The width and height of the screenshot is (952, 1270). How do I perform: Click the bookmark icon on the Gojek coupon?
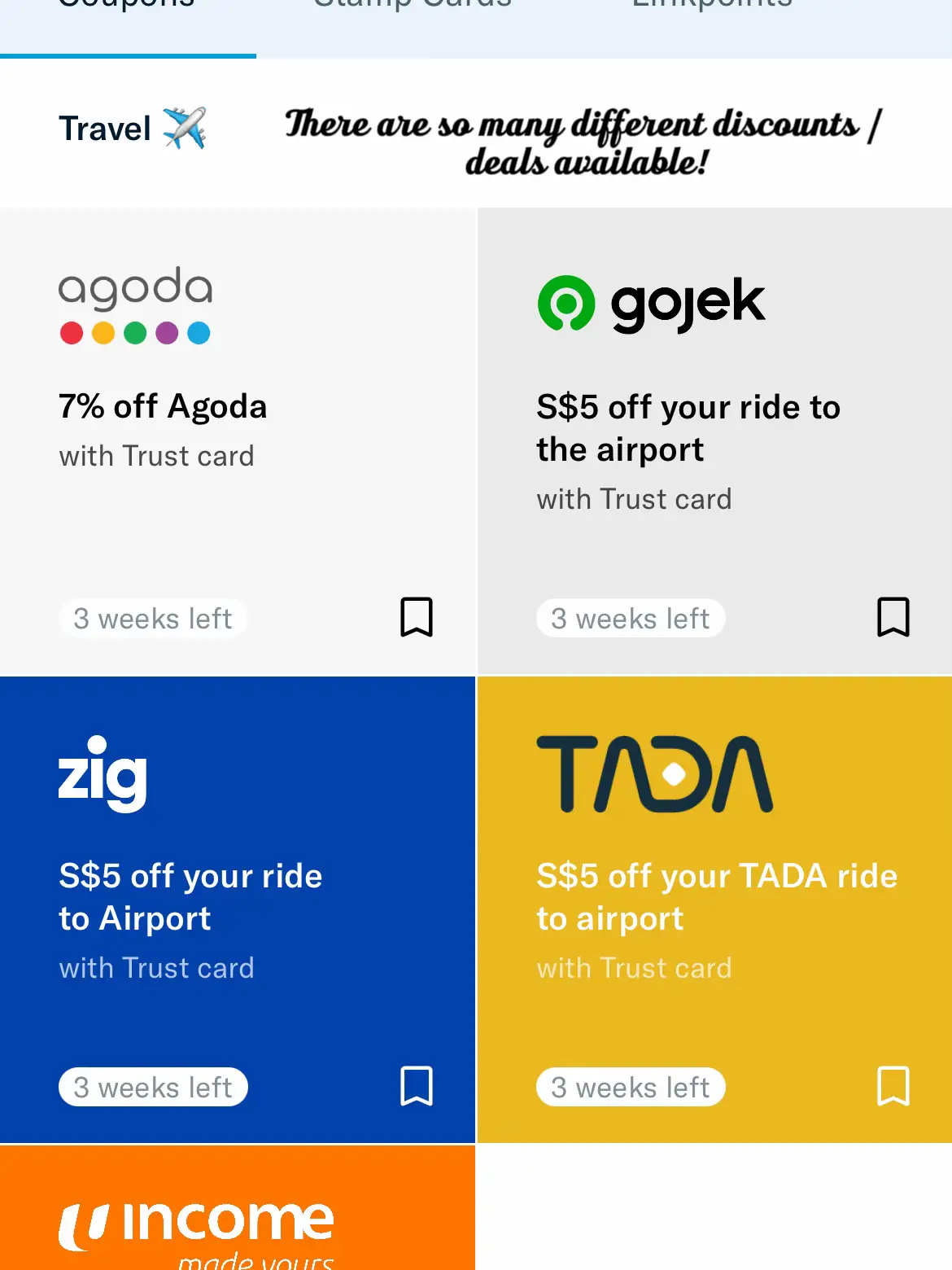(893, 618)
